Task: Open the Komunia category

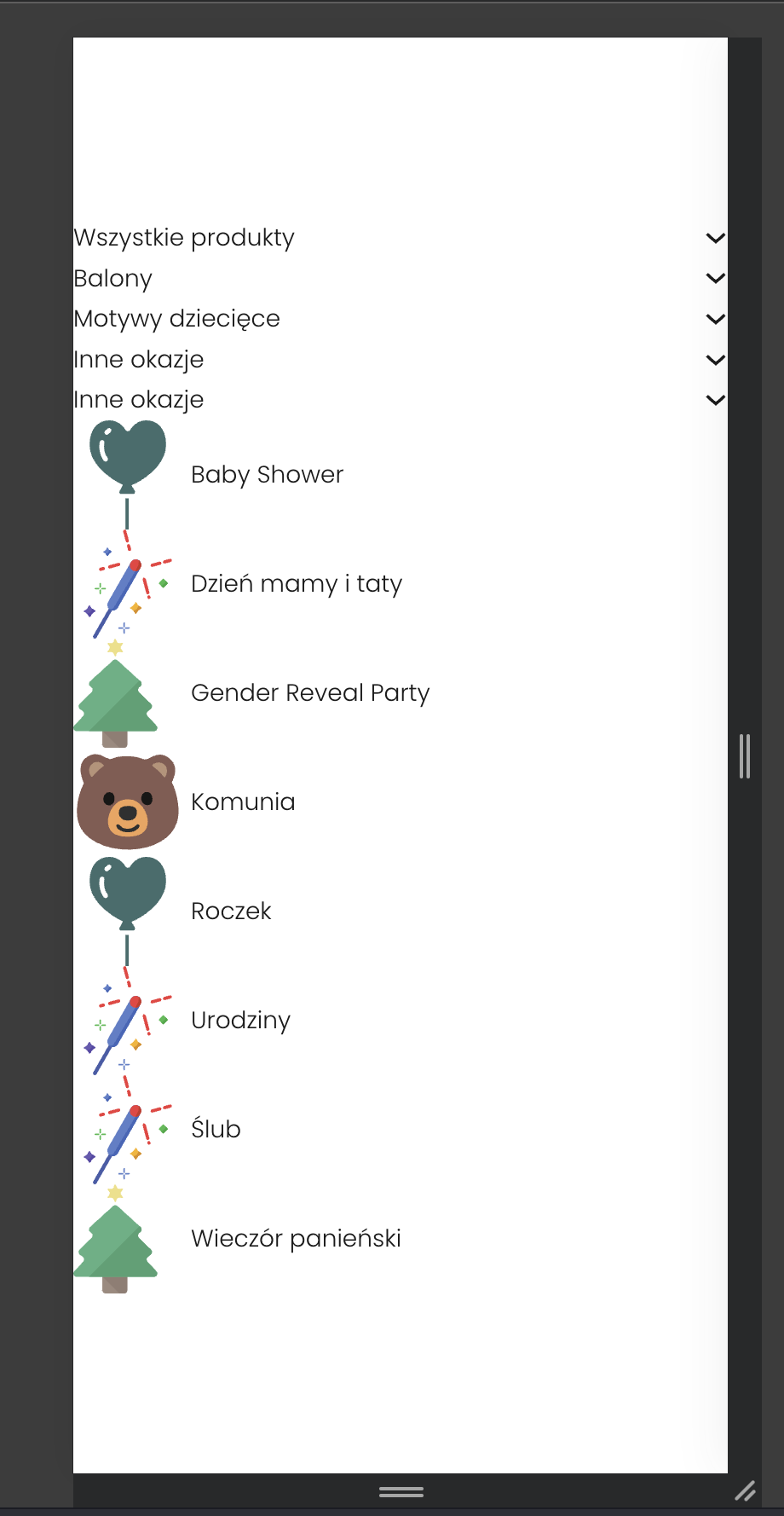Action: [243, 802]
